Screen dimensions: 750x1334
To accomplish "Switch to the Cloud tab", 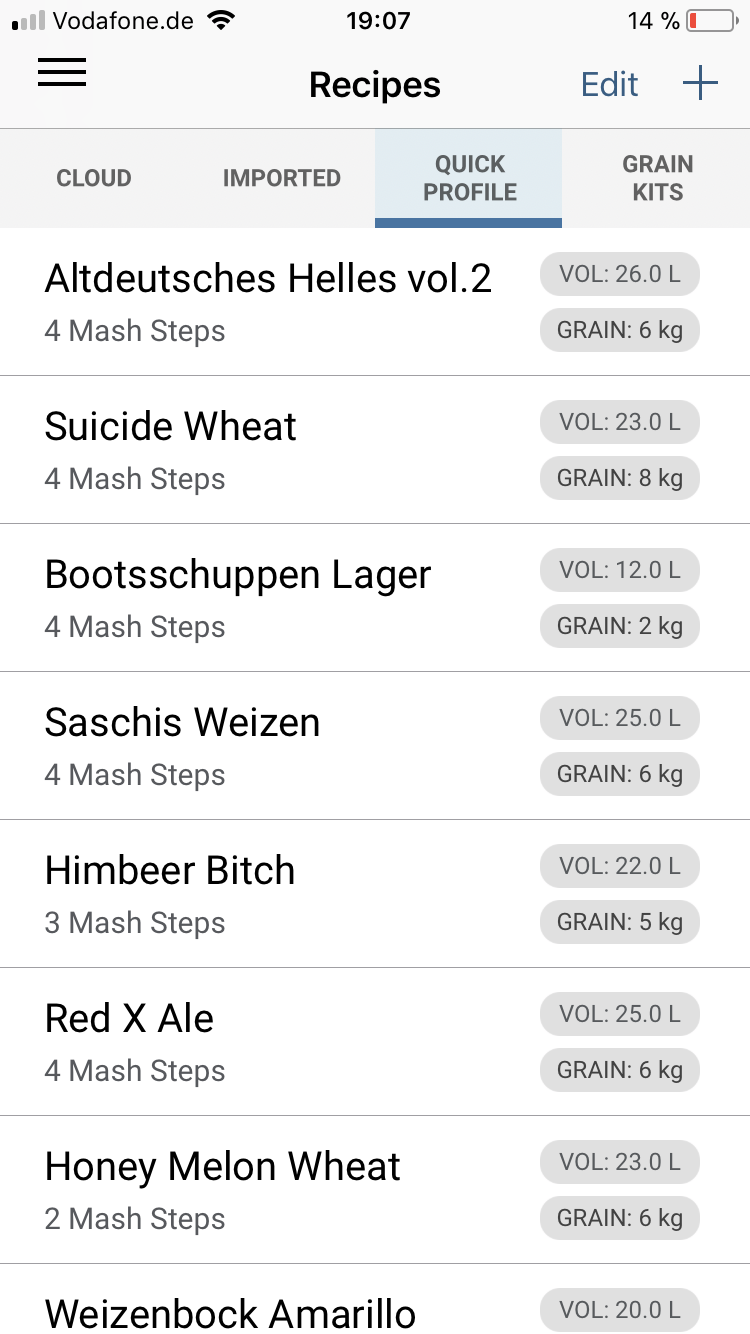I will click(94, 178).
